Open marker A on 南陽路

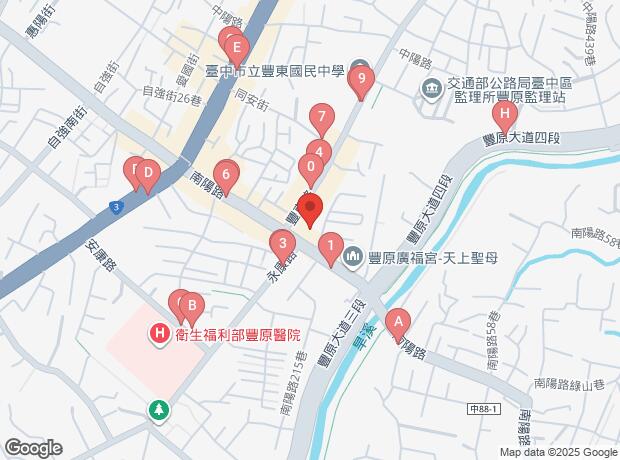click(x=399, y=322)
